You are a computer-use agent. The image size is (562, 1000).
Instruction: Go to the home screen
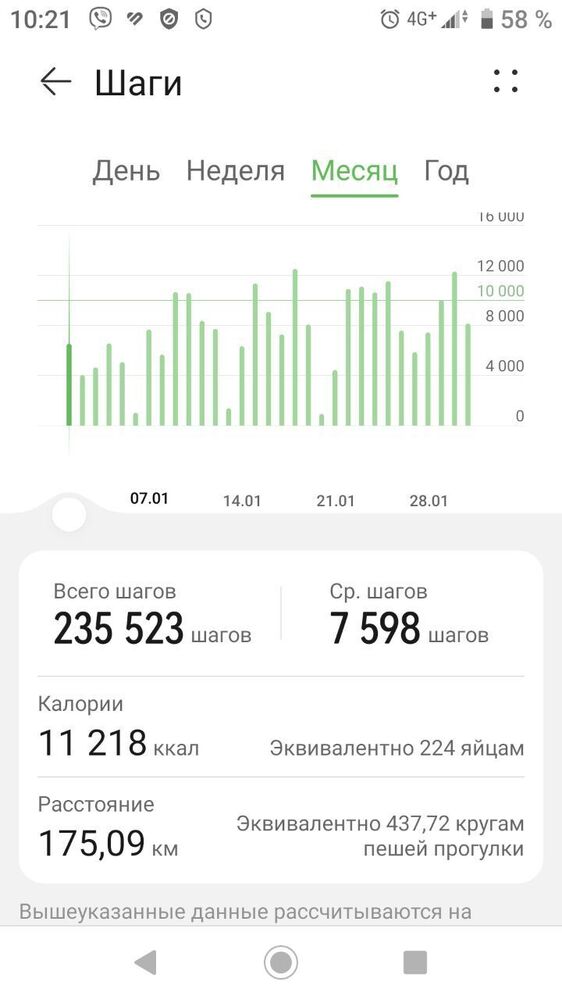tap(281, 962)
